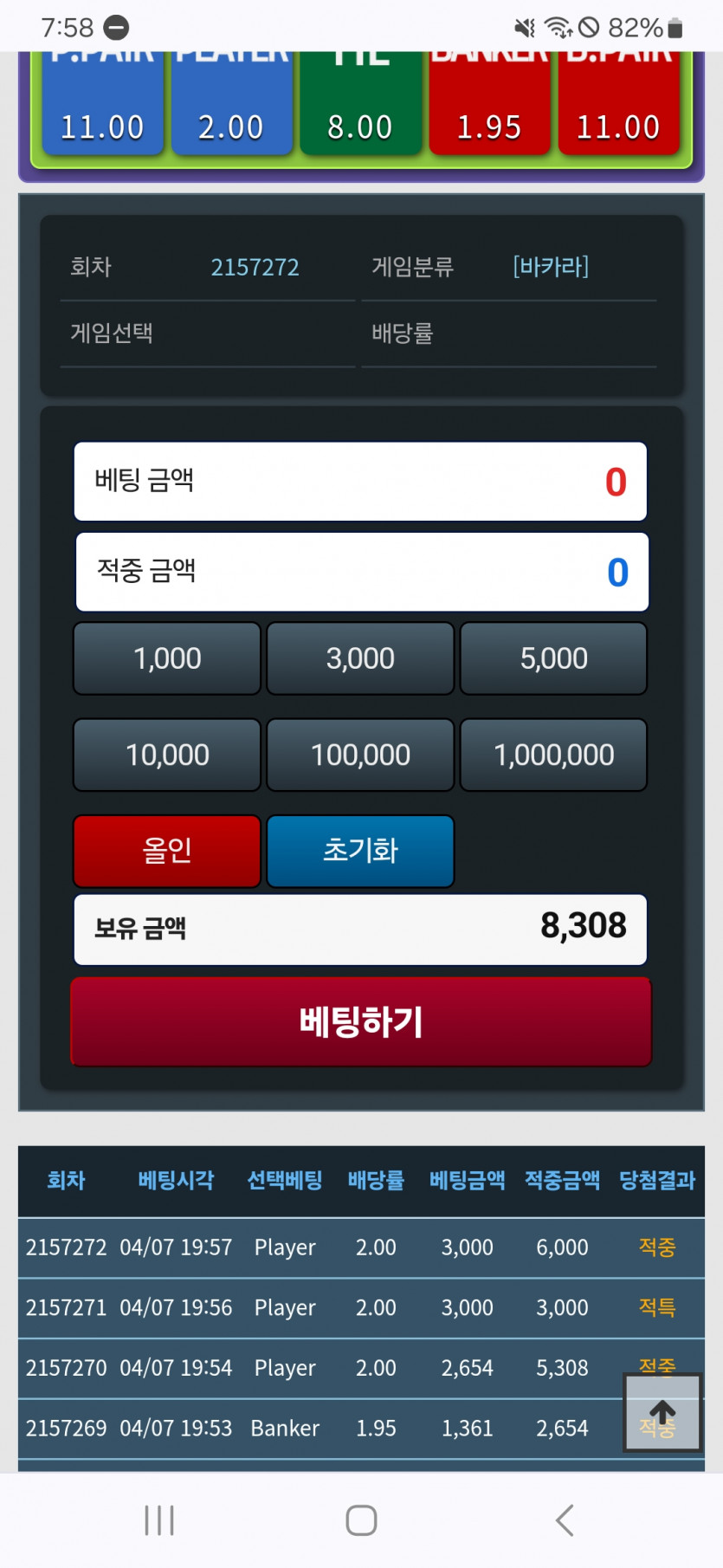723x1568 pixels.
Task: Open recent apps from the navigation bar
Action: point(159,1519)
